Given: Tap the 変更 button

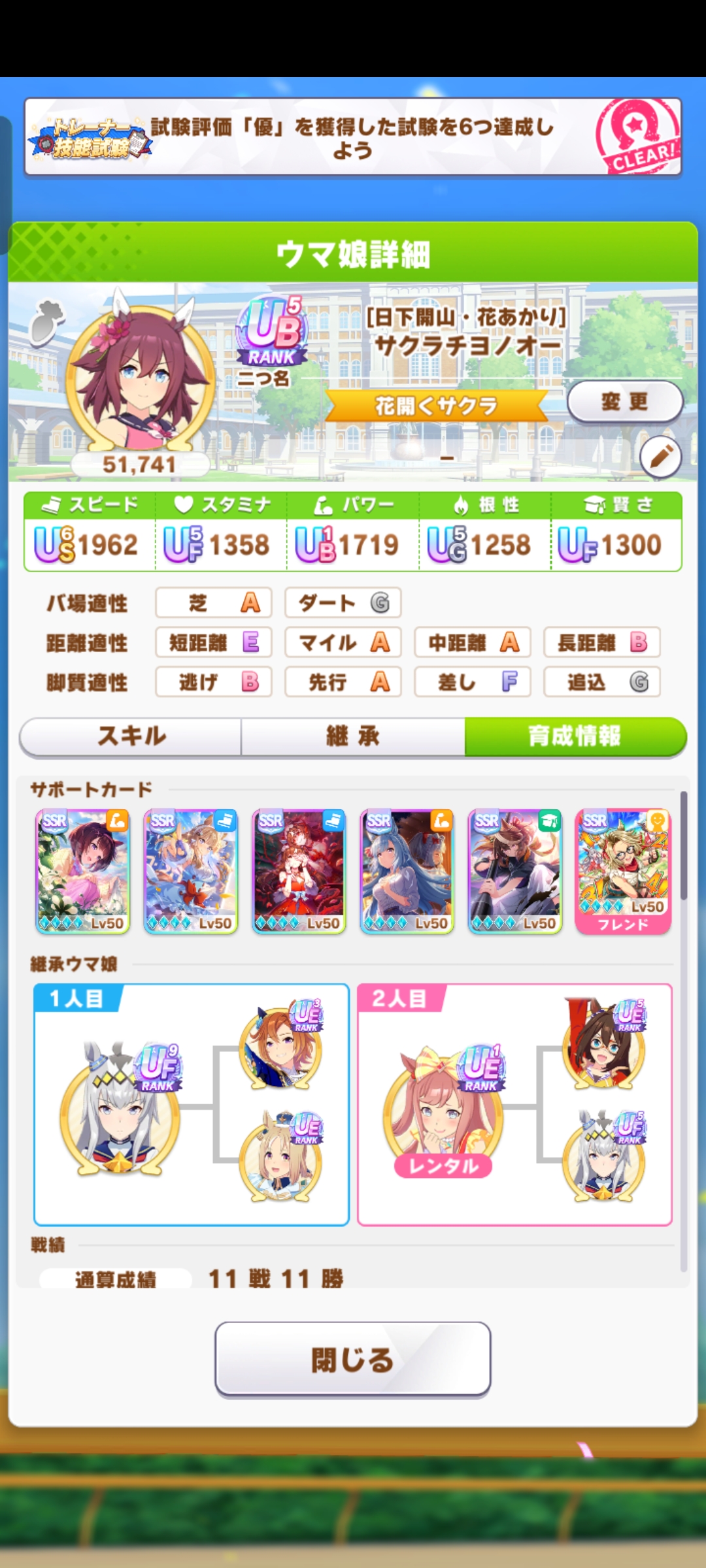Looking at the screenshot, I should click(x=624, y=401).
